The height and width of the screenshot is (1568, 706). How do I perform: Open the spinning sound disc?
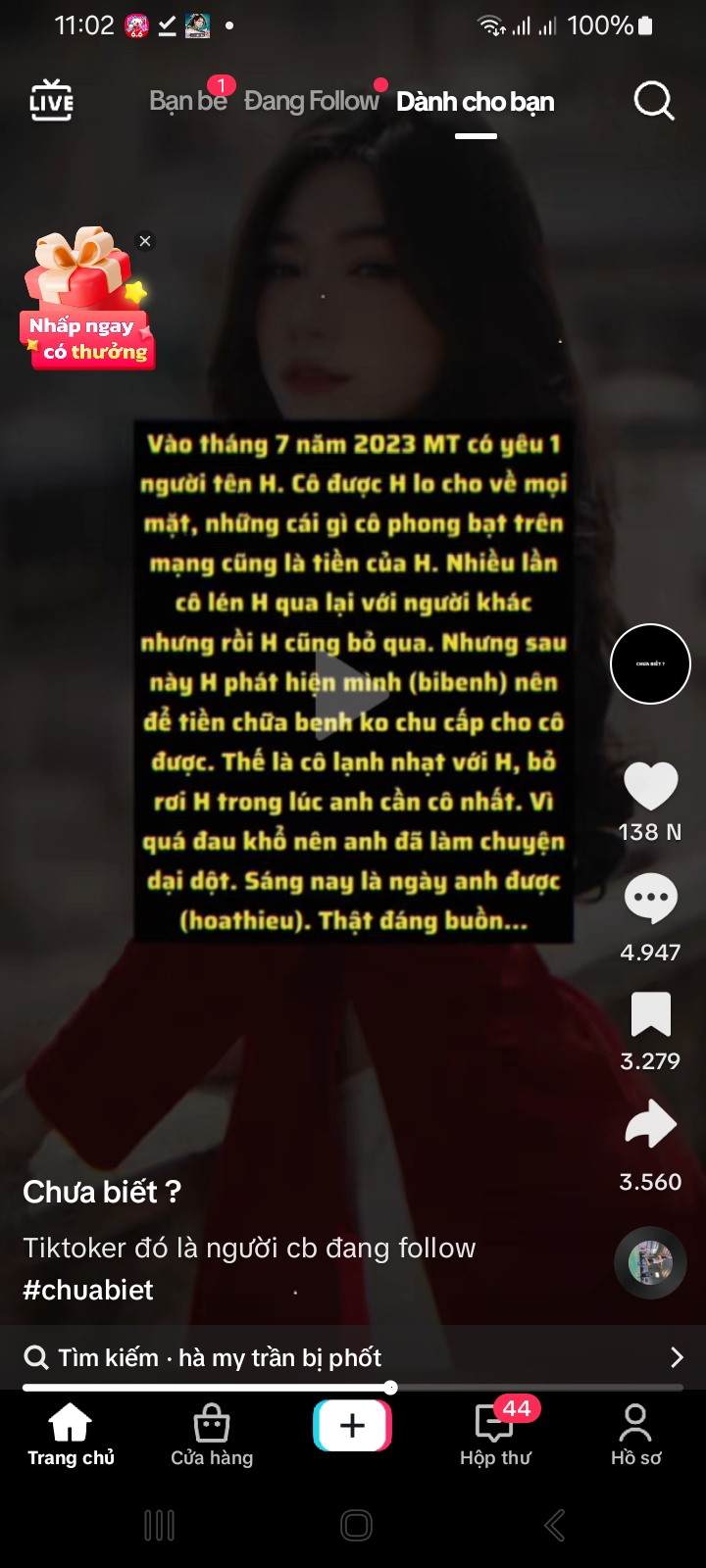coord(650,1262)
